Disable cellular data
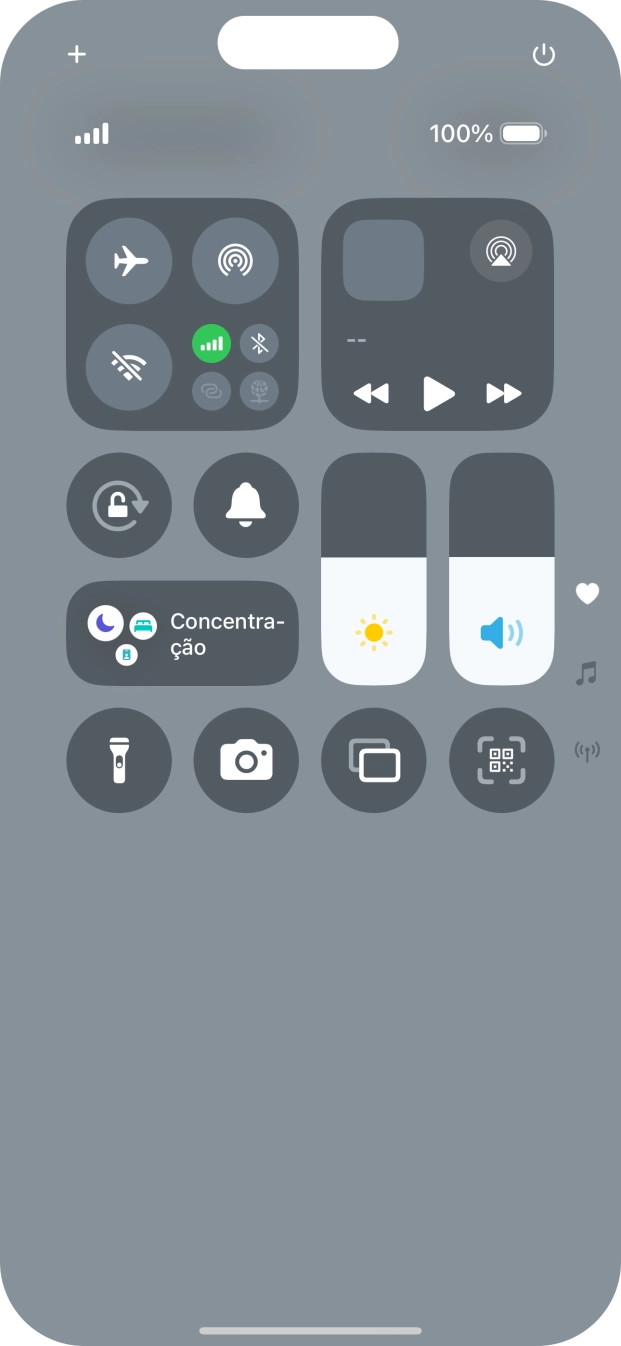621x1346 pixels. click(211, 344)
